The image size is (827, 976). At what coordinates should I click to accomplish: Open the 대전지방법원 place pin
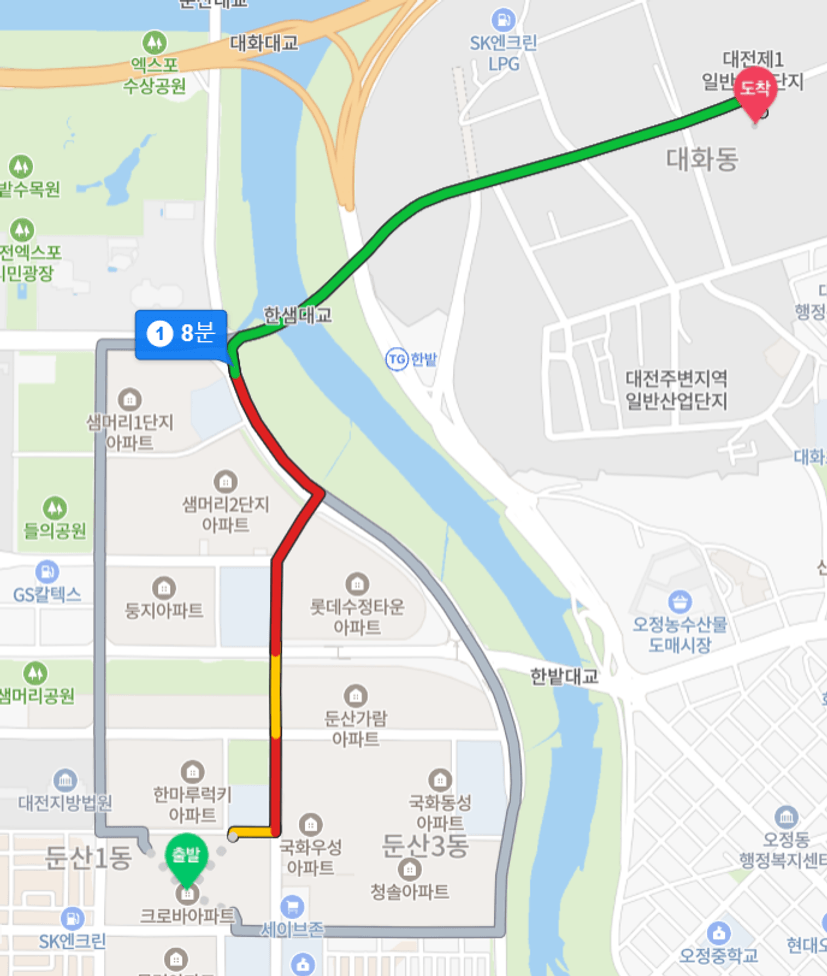(x=65, y=779)
